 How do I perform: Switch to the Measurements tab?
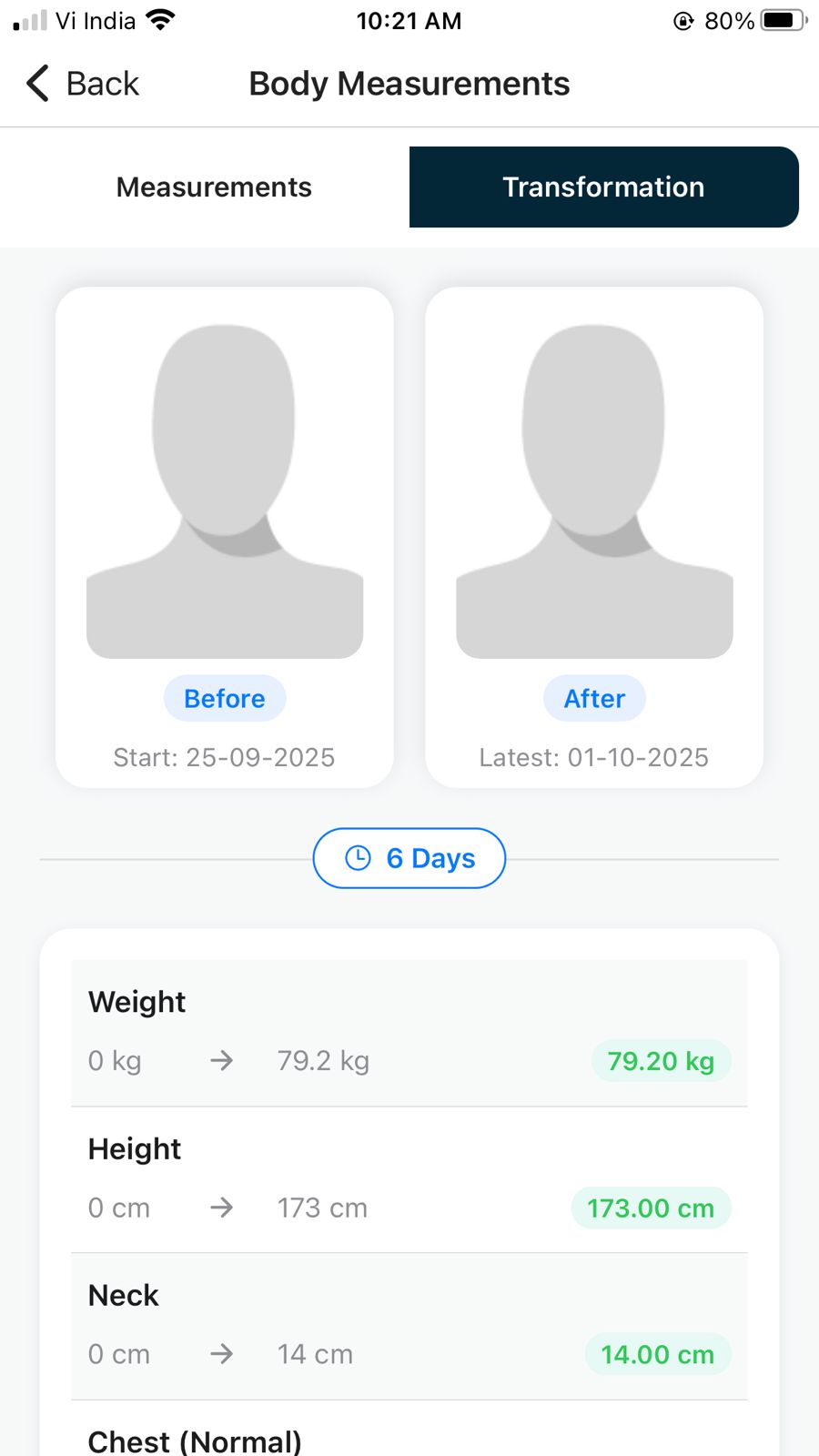click(x=214, y=187)
